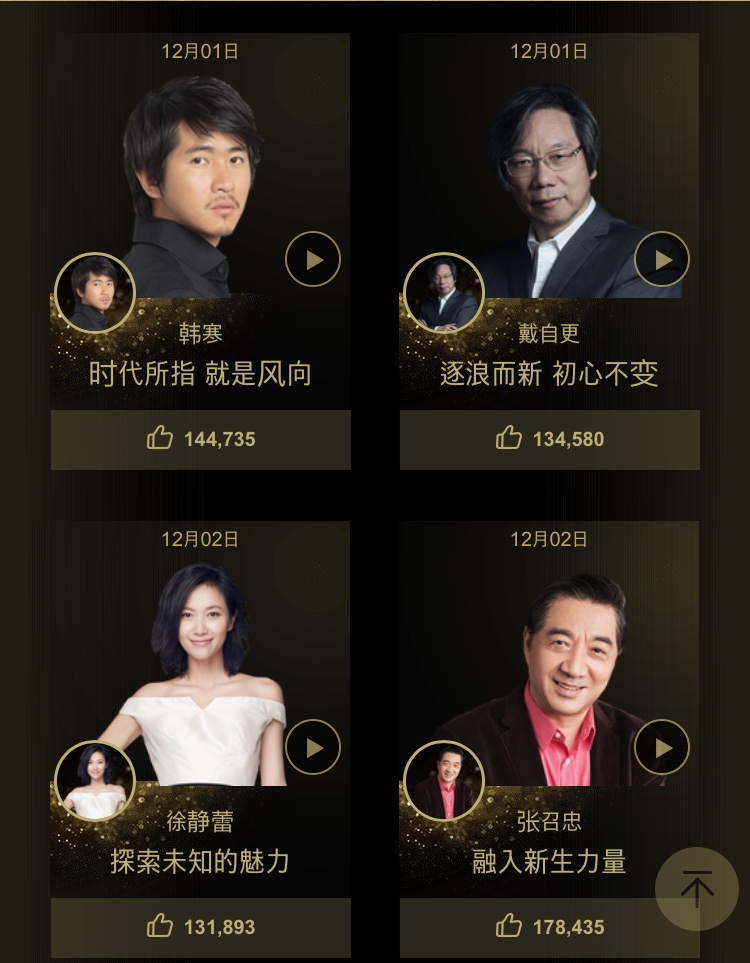Play 戴自更's video
The image size is (750, 963).
pos(662,260)
